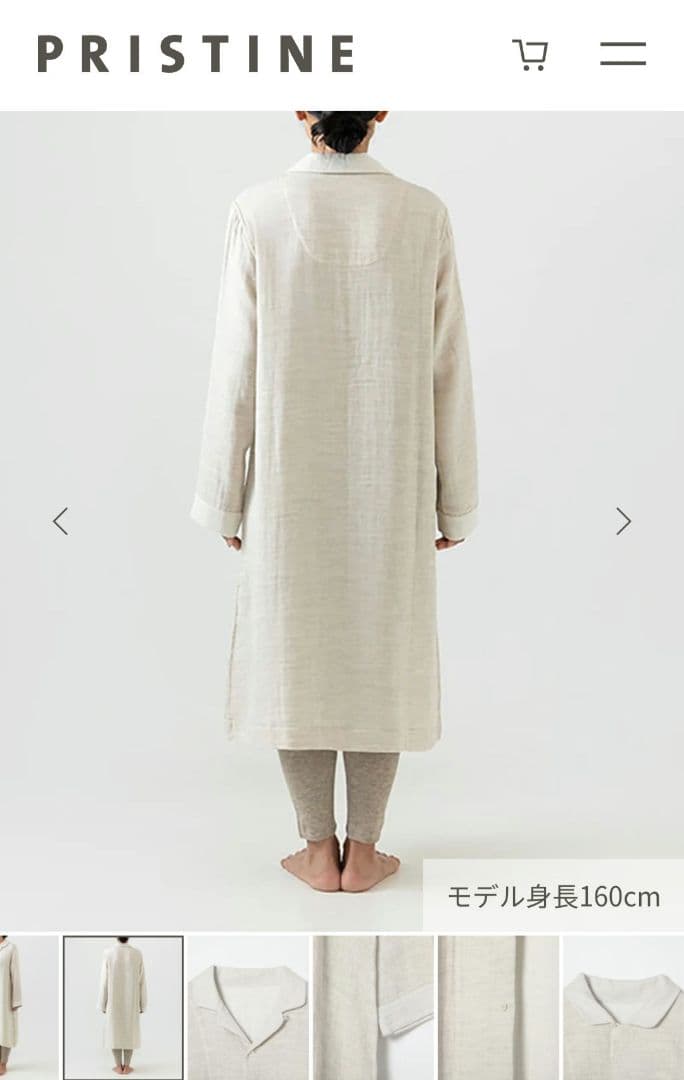Go to PRISTINE home page
The height and width of the screenshot is (1080, 684).
point(196,54)
